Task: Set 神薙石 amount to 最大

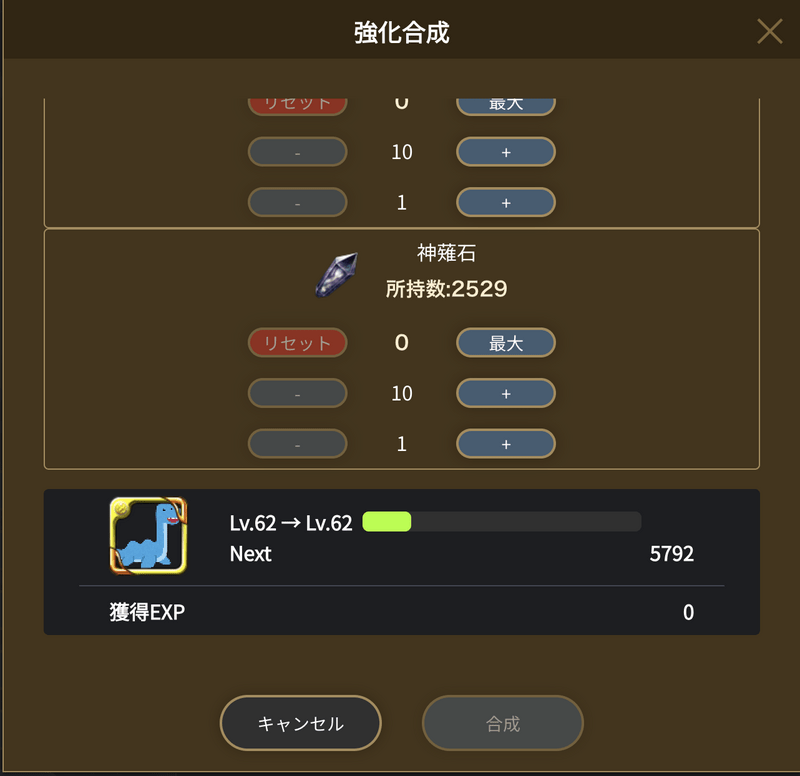Action: click(x=506, y=343)
